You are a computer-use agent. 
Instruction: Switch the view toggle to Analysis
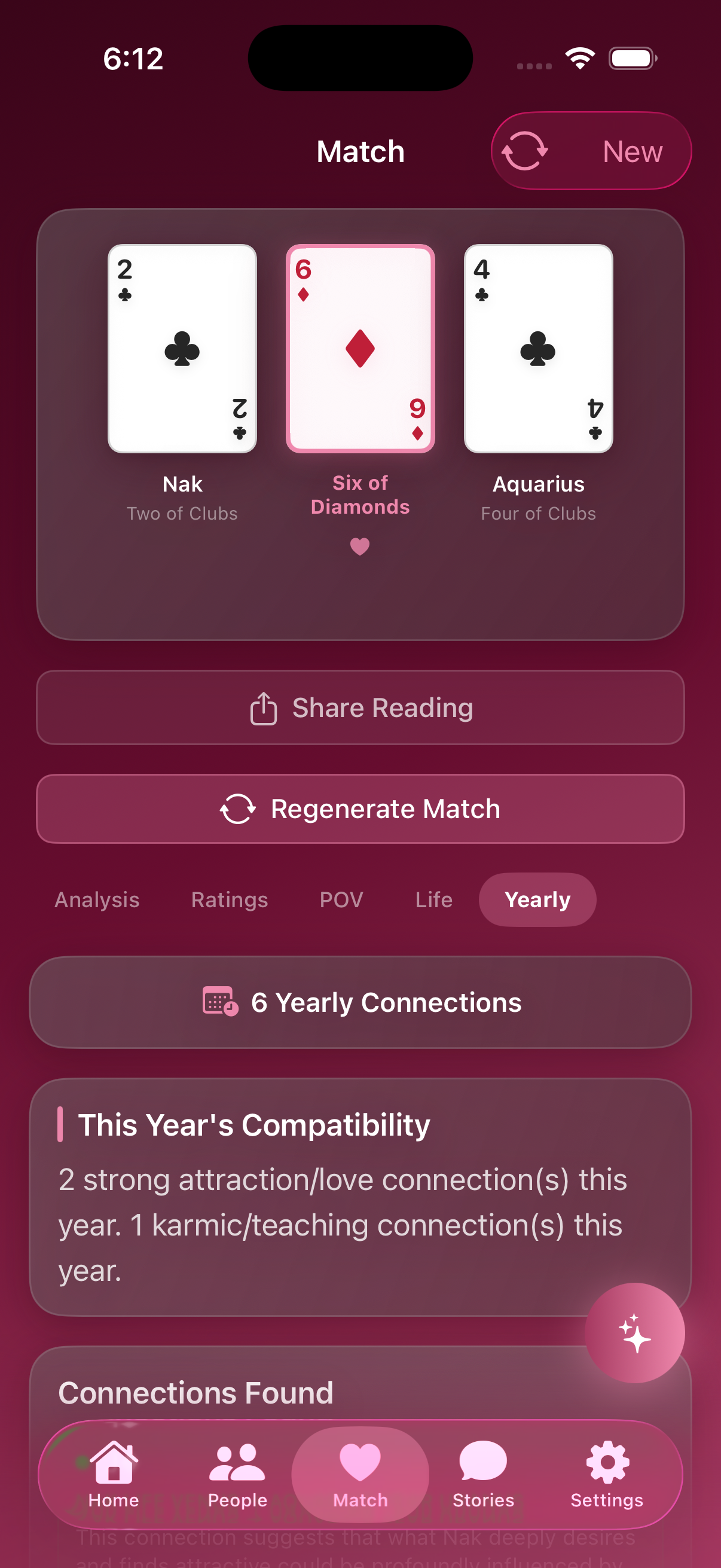tap(96, 899)
